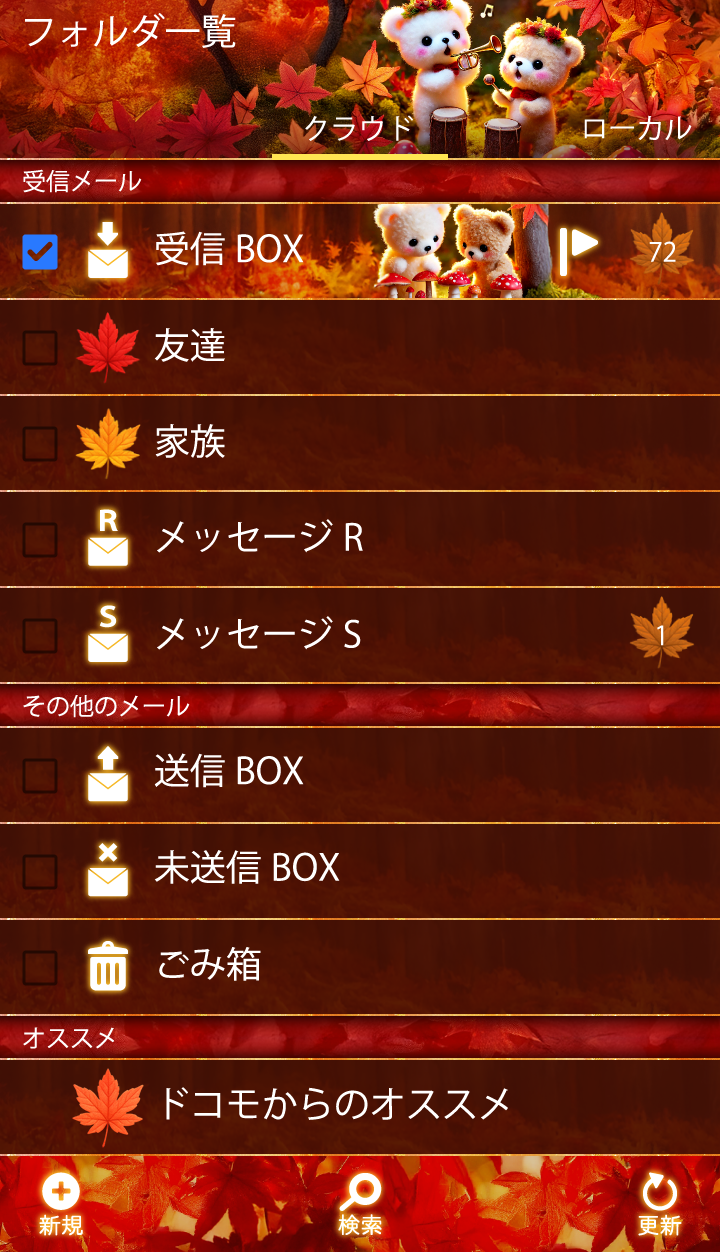
Task: Tick the メッセージ R checkbox
Action: [x=40, y=539]
